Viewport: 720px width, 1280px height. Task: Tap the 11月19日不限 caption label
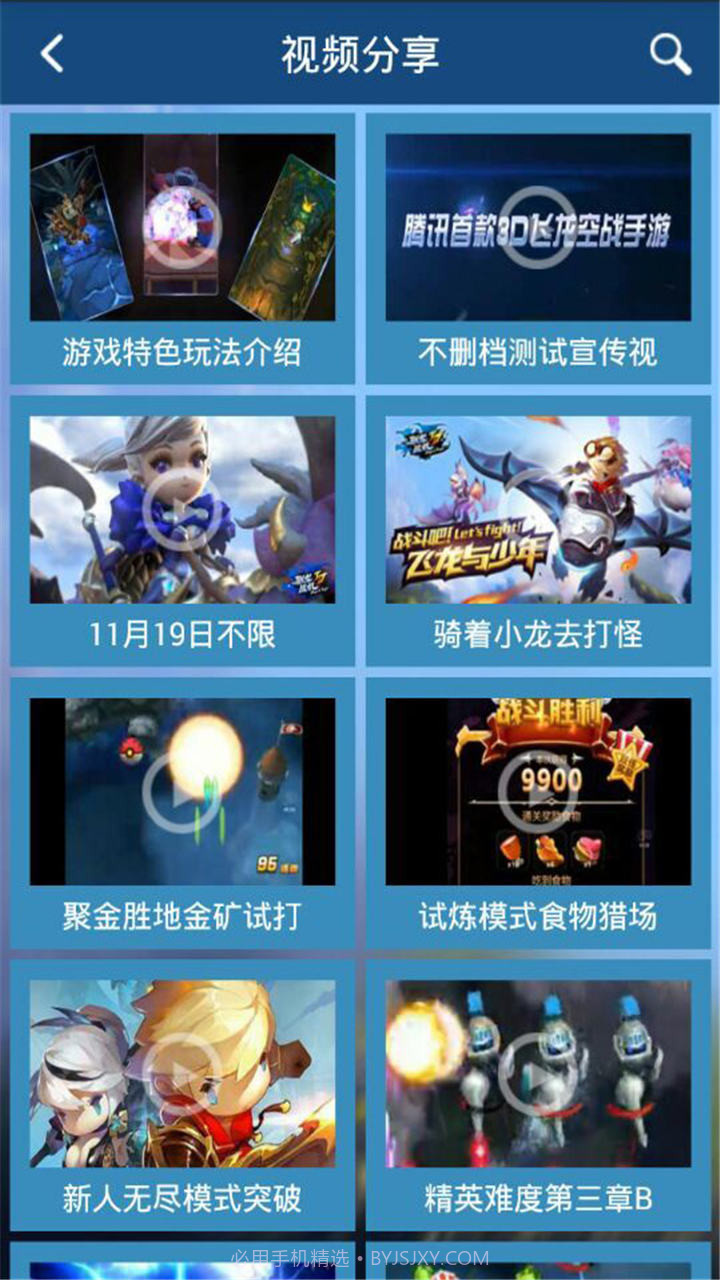(180, 632)
